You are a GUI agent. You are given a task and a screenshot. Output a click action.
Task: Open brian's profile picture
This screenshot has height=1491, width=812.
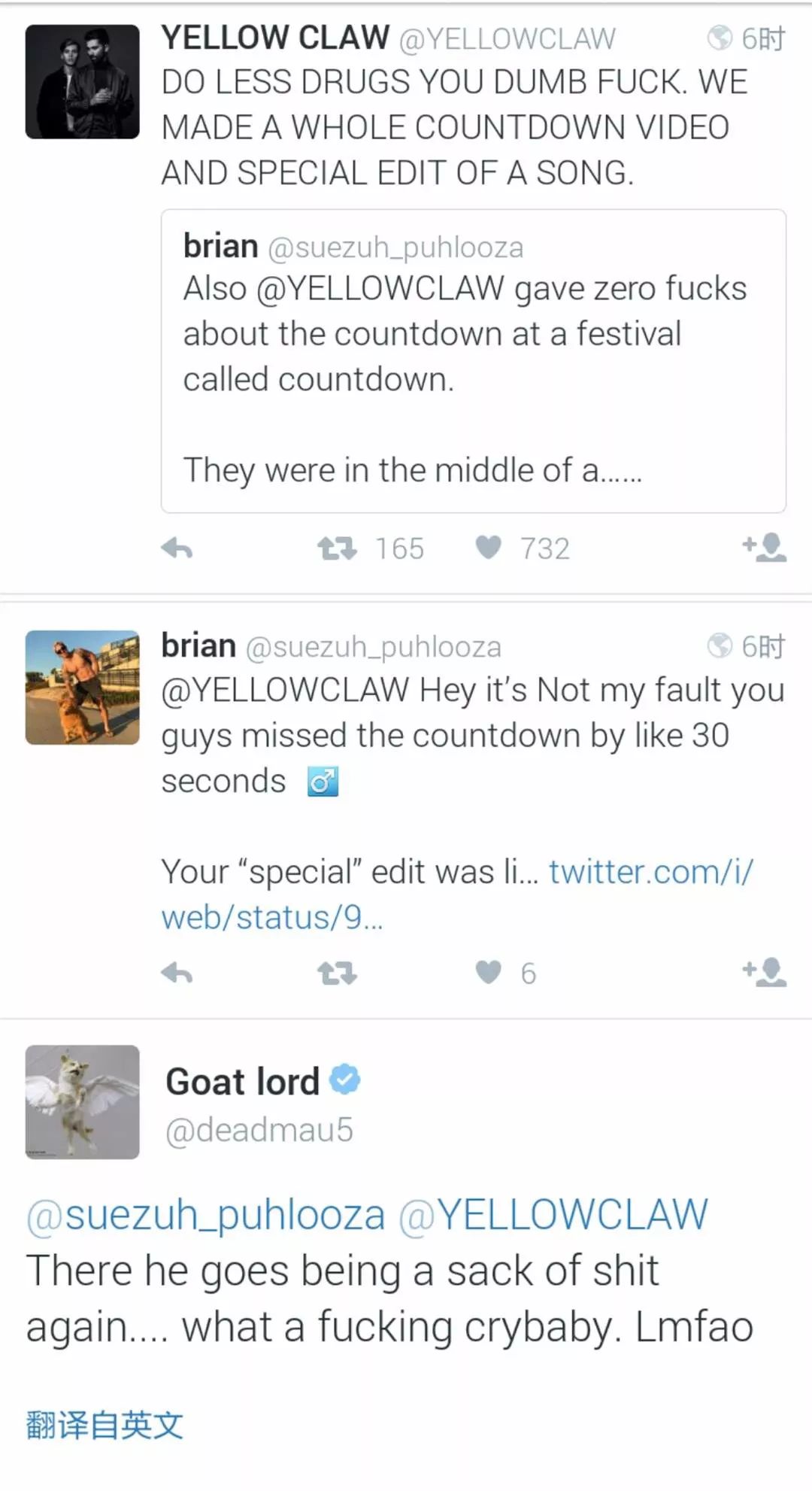83,688
